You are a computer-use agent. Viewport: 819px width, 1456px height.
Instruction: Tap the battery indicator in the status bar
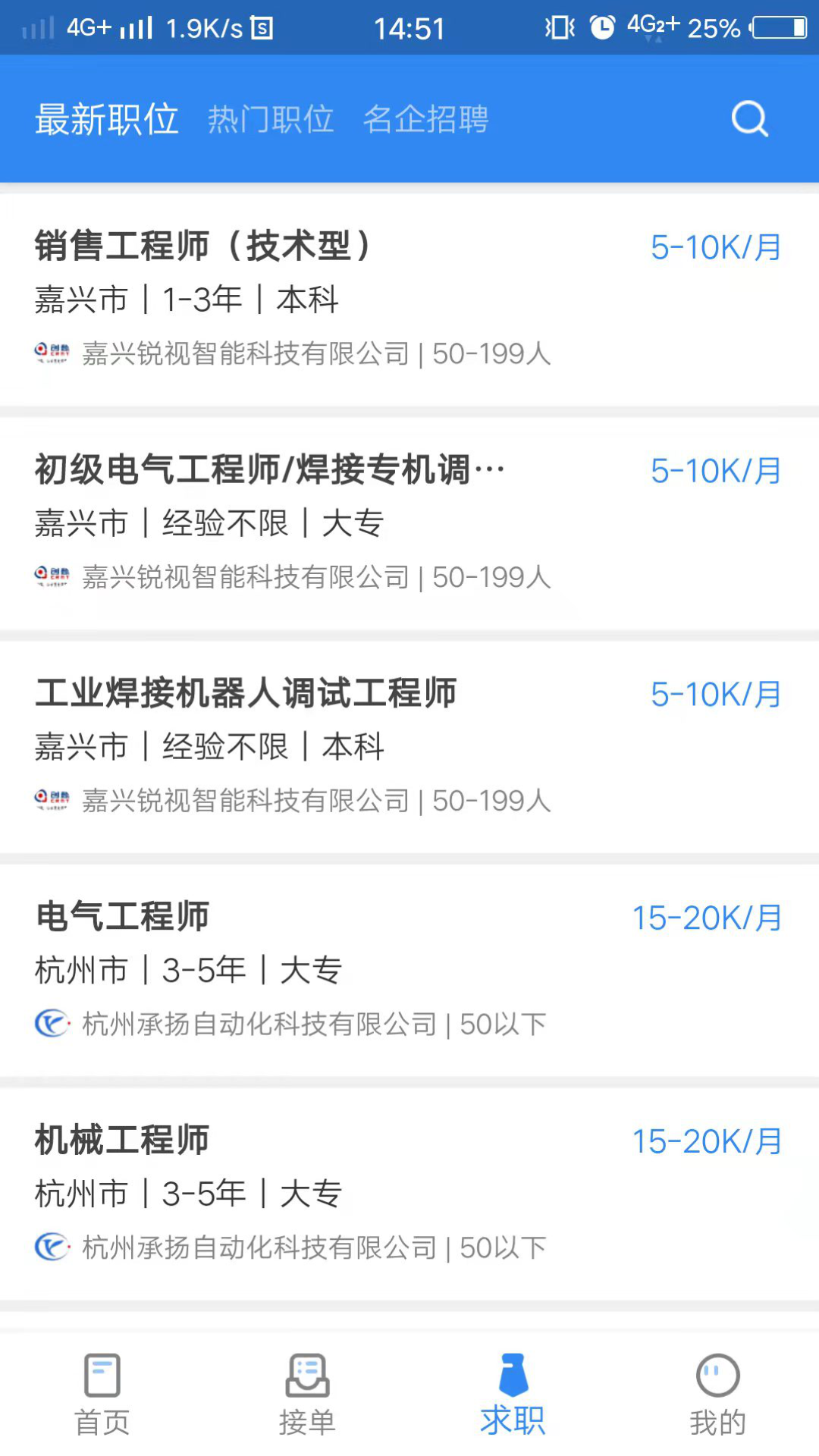point(775,28)
